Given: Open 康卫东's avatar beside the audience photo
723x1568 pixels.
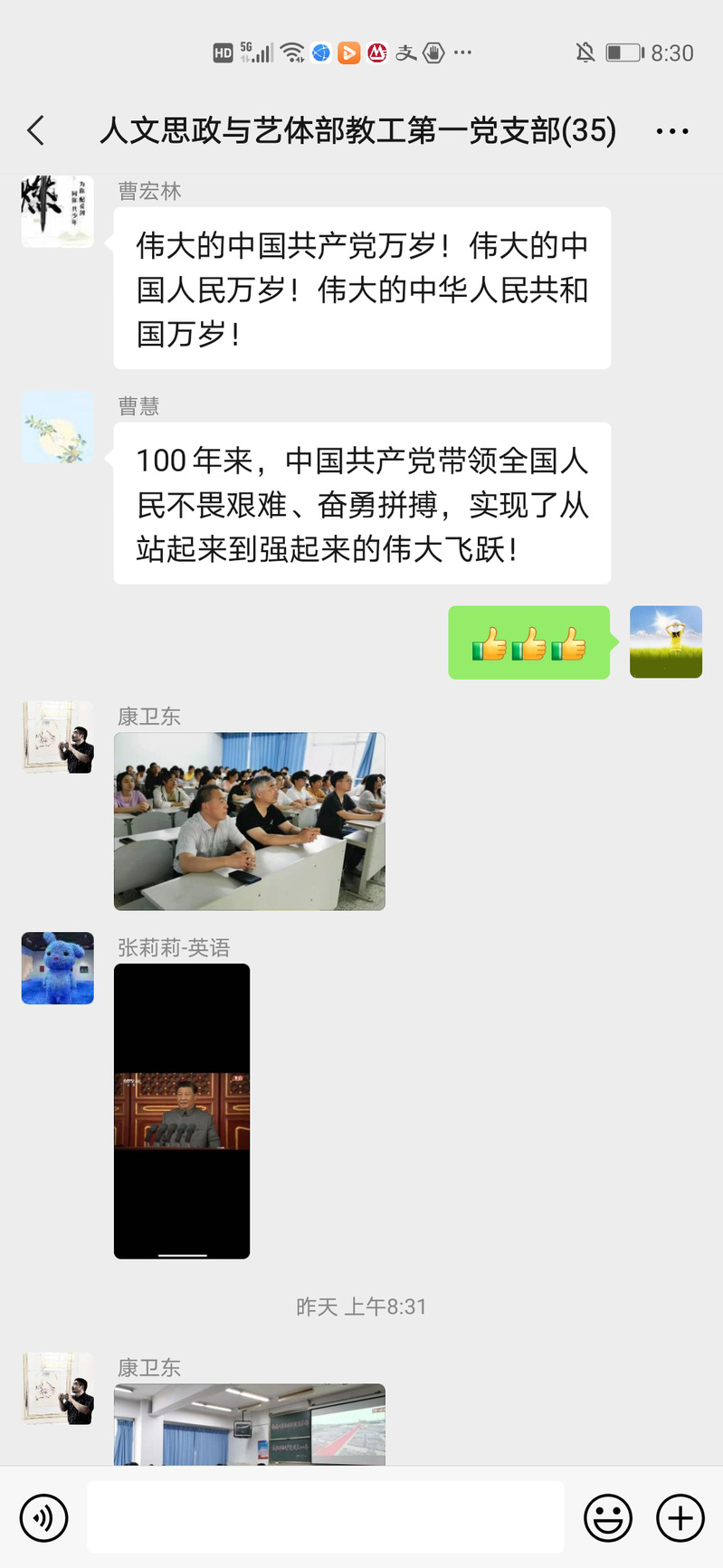Looking at the screenshot, I should (58, 737).
